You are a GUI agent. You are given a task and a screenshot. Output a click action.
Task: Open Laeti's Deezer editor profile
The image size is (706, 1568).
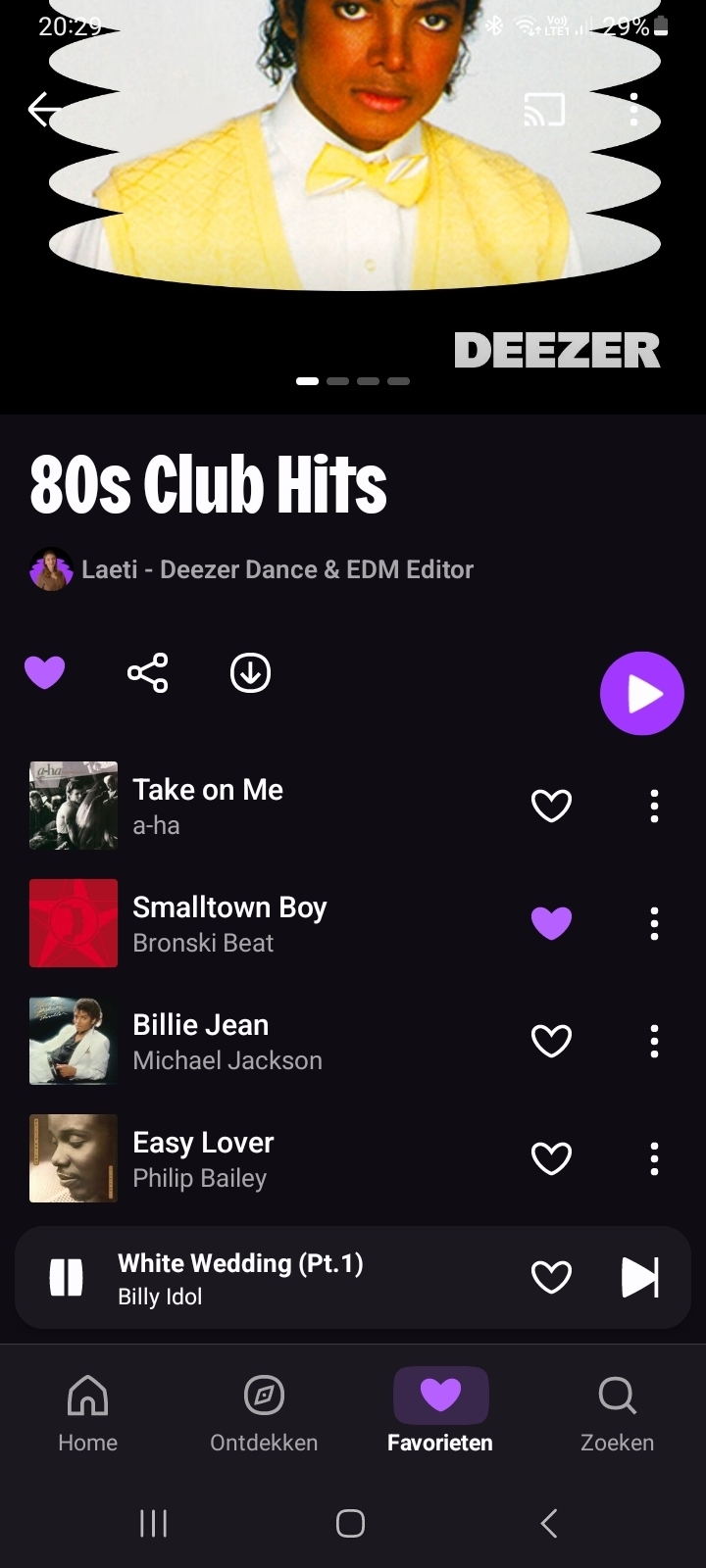(253, 569)
